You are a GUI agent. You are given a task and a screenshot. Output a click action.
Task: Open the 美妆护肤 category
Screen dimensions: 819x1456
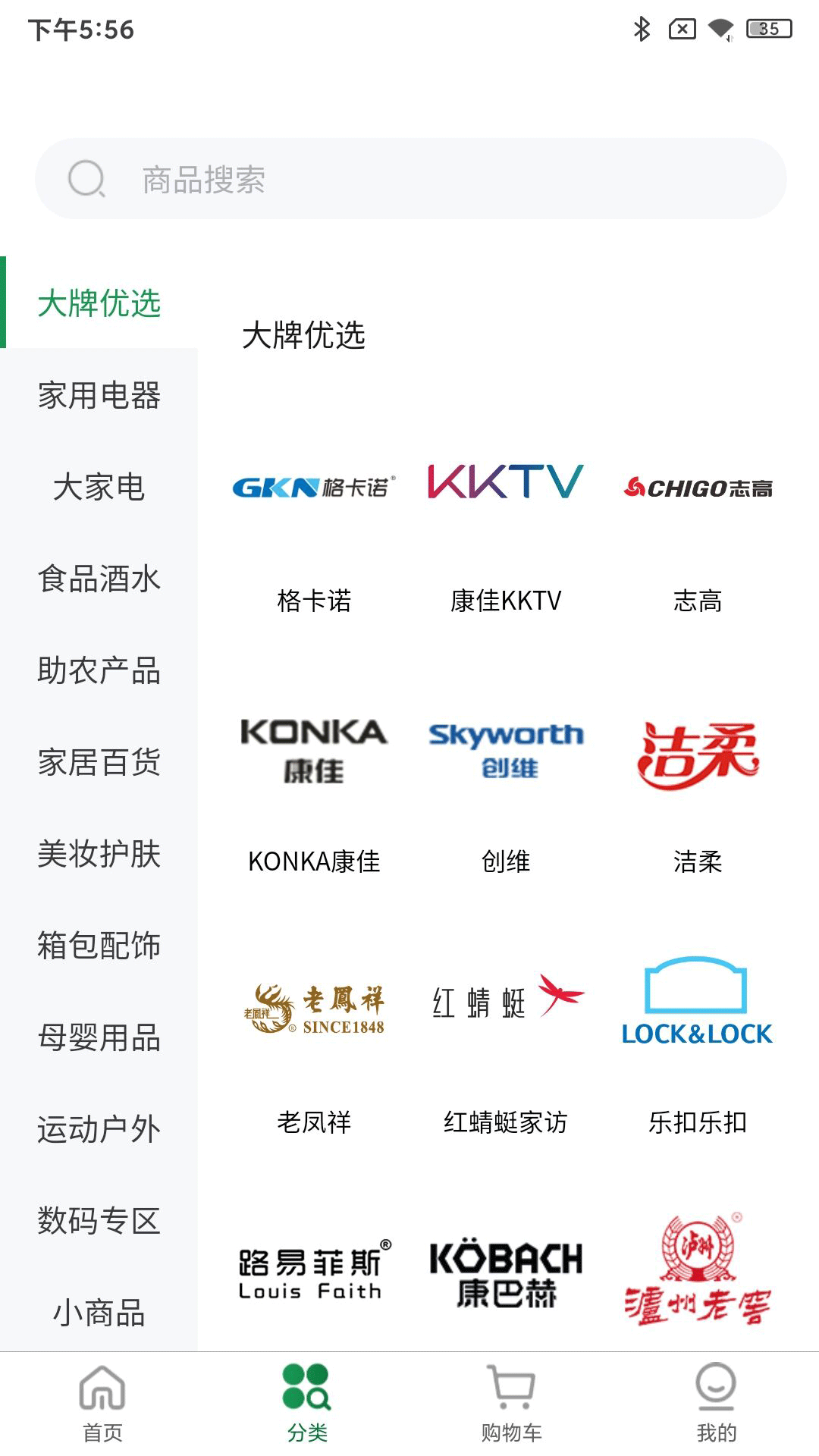tap(100, 855)
